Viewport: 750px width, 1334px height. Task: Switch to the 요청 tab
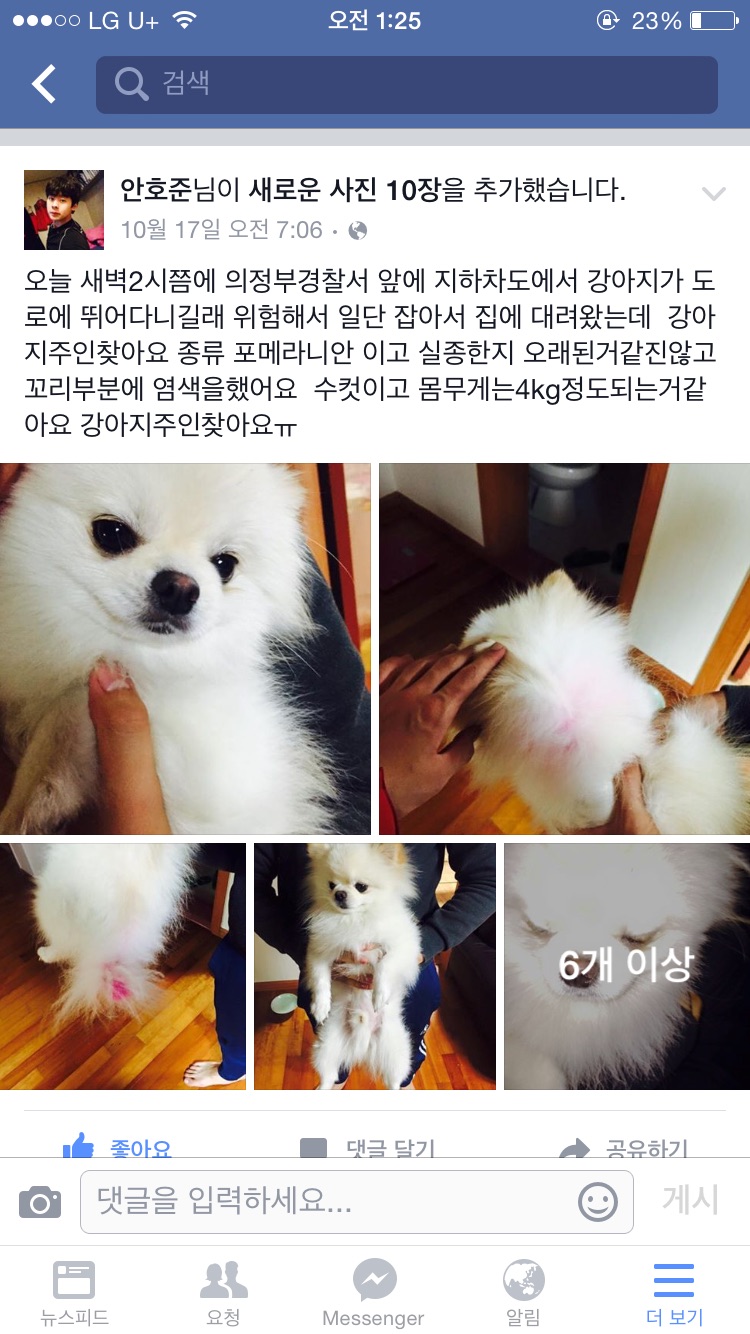(224, 1292)
